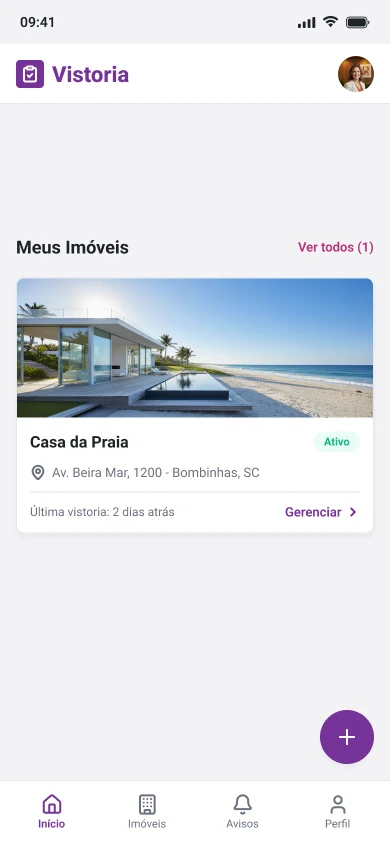Viewport: 390px width, 844px height.
Task: Open the Avisos tab
Action: click(242, 812)
